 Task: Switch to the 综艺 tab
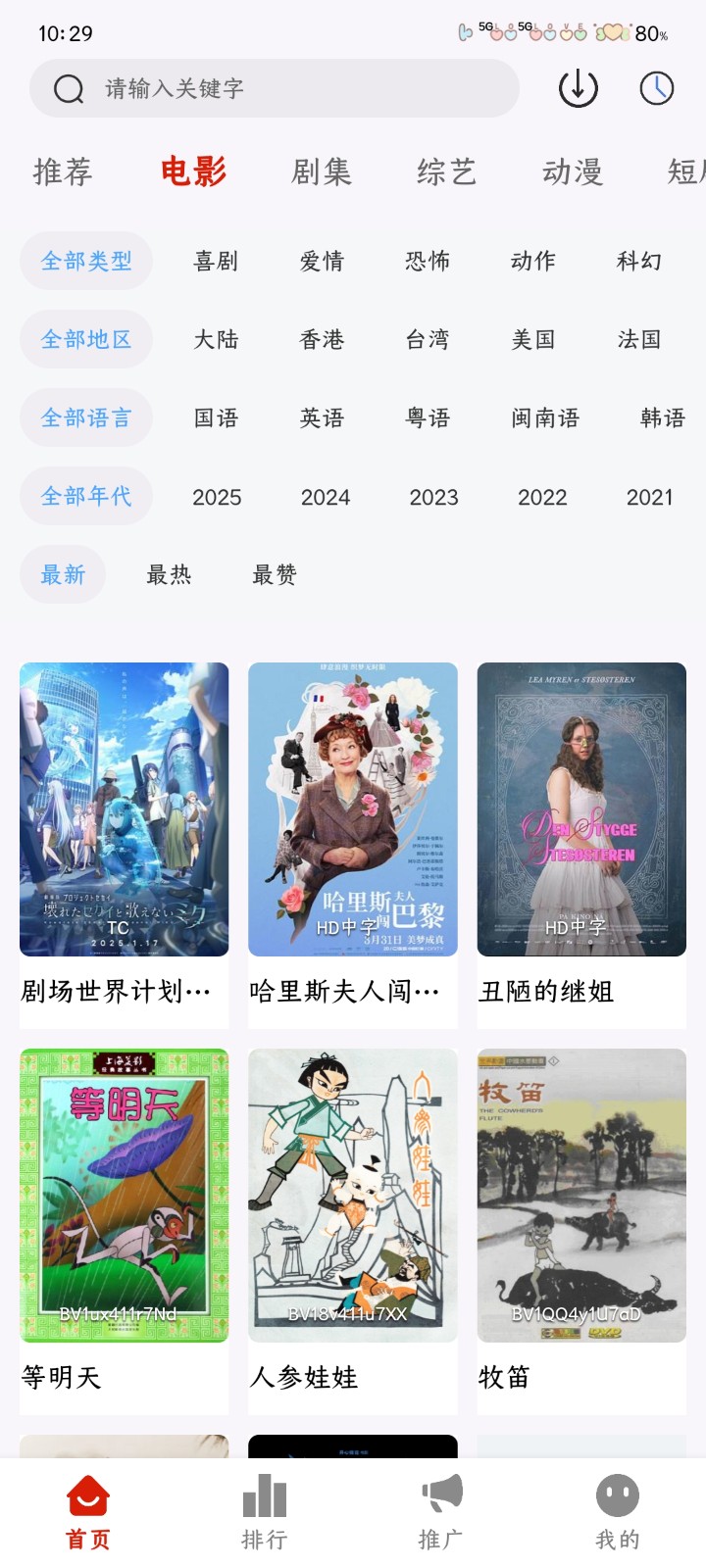point(447,172)
